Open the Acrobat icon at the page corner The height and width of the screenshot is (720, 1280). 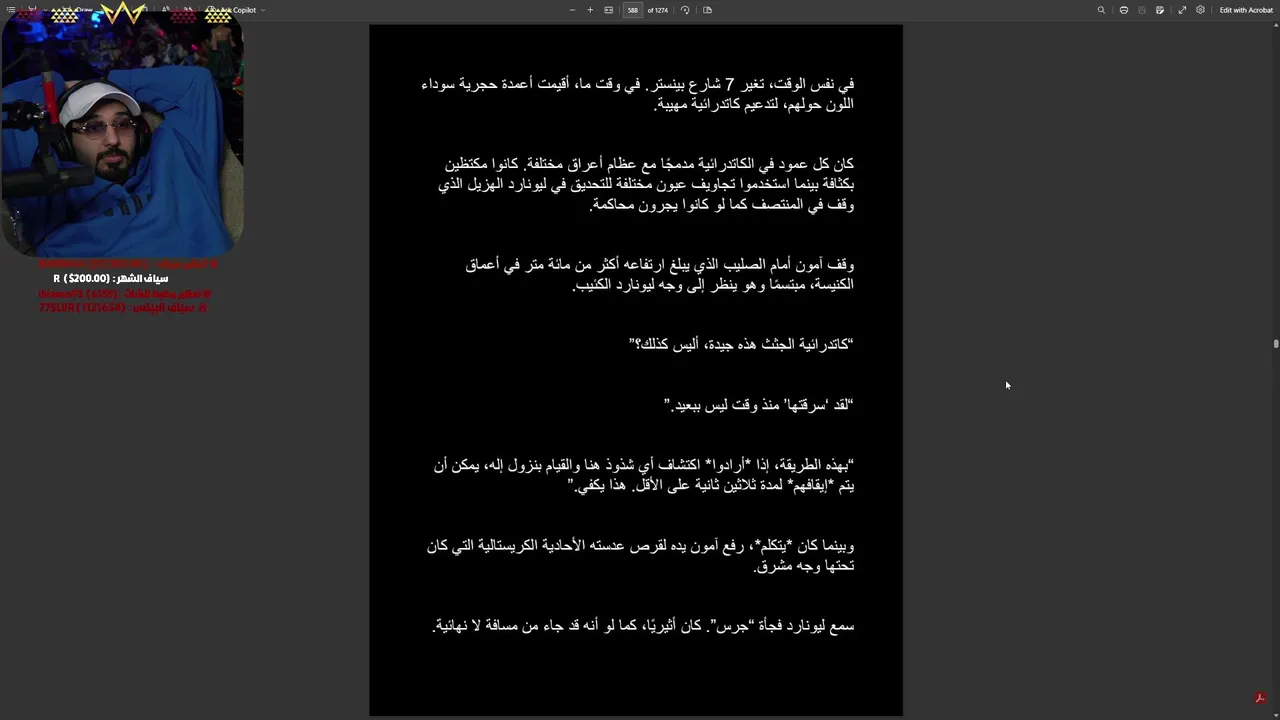click(x=1260, y=698)
